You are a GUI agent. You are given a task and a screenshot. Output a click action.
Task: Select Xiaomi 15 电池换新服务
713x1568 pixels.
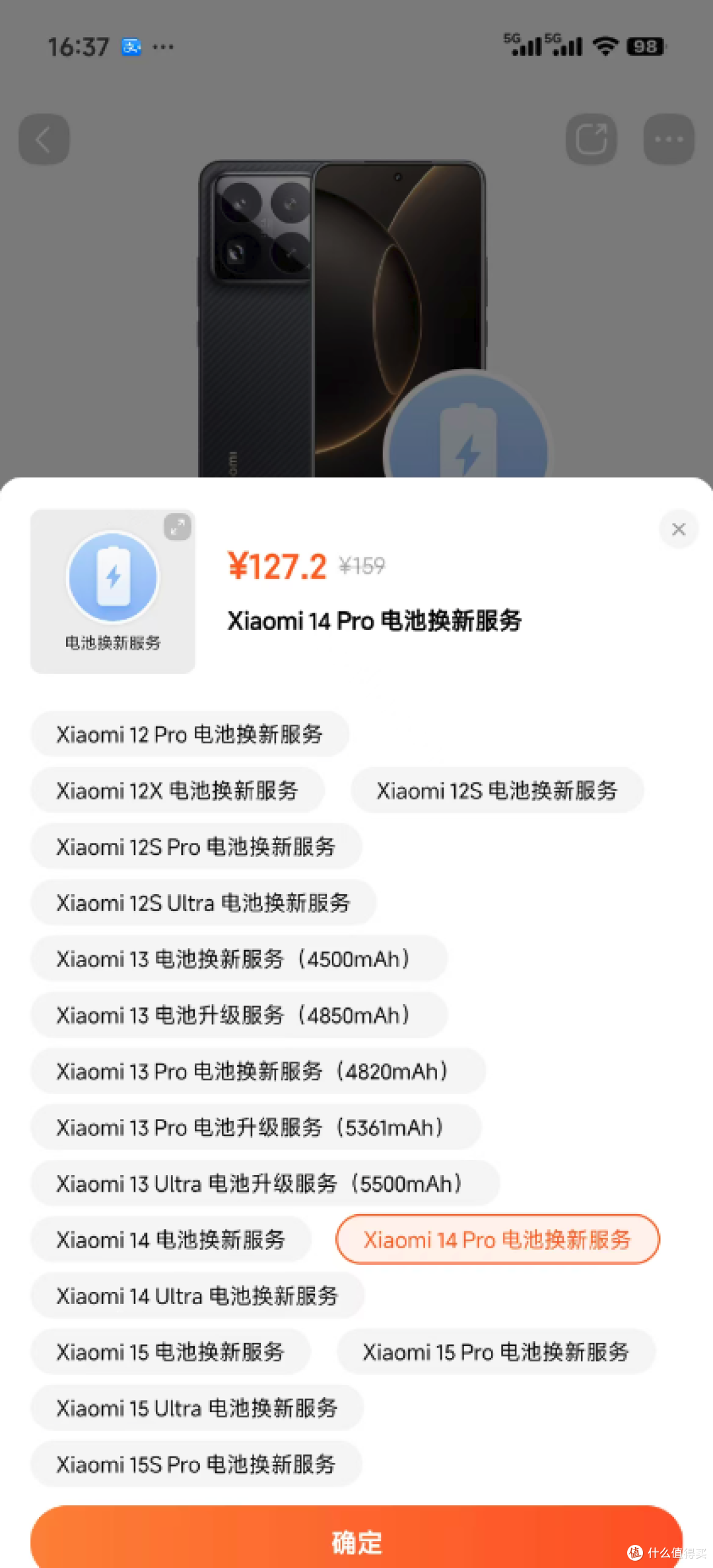[170, 1351]
